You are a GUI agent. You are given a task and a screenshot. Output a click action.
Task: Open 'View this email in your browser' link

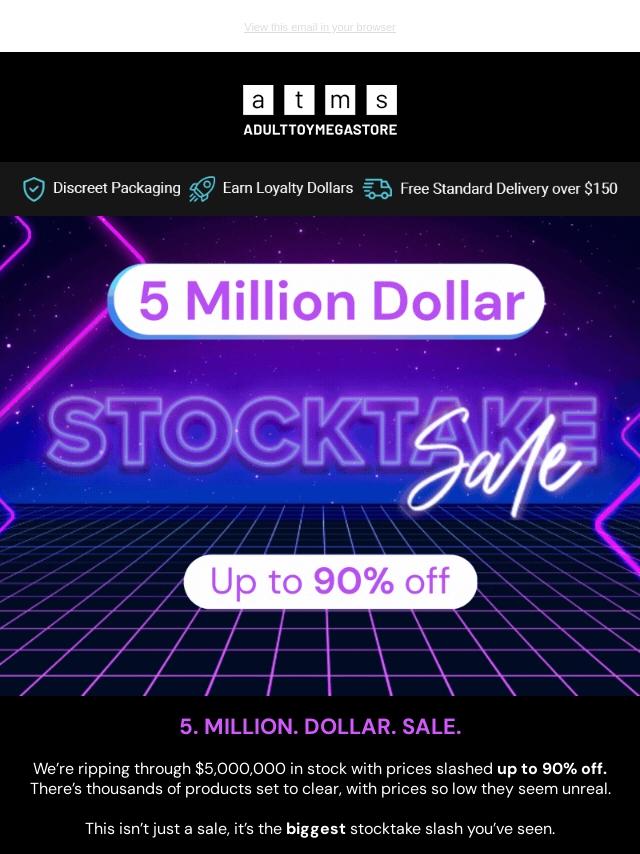coord(320,27)
